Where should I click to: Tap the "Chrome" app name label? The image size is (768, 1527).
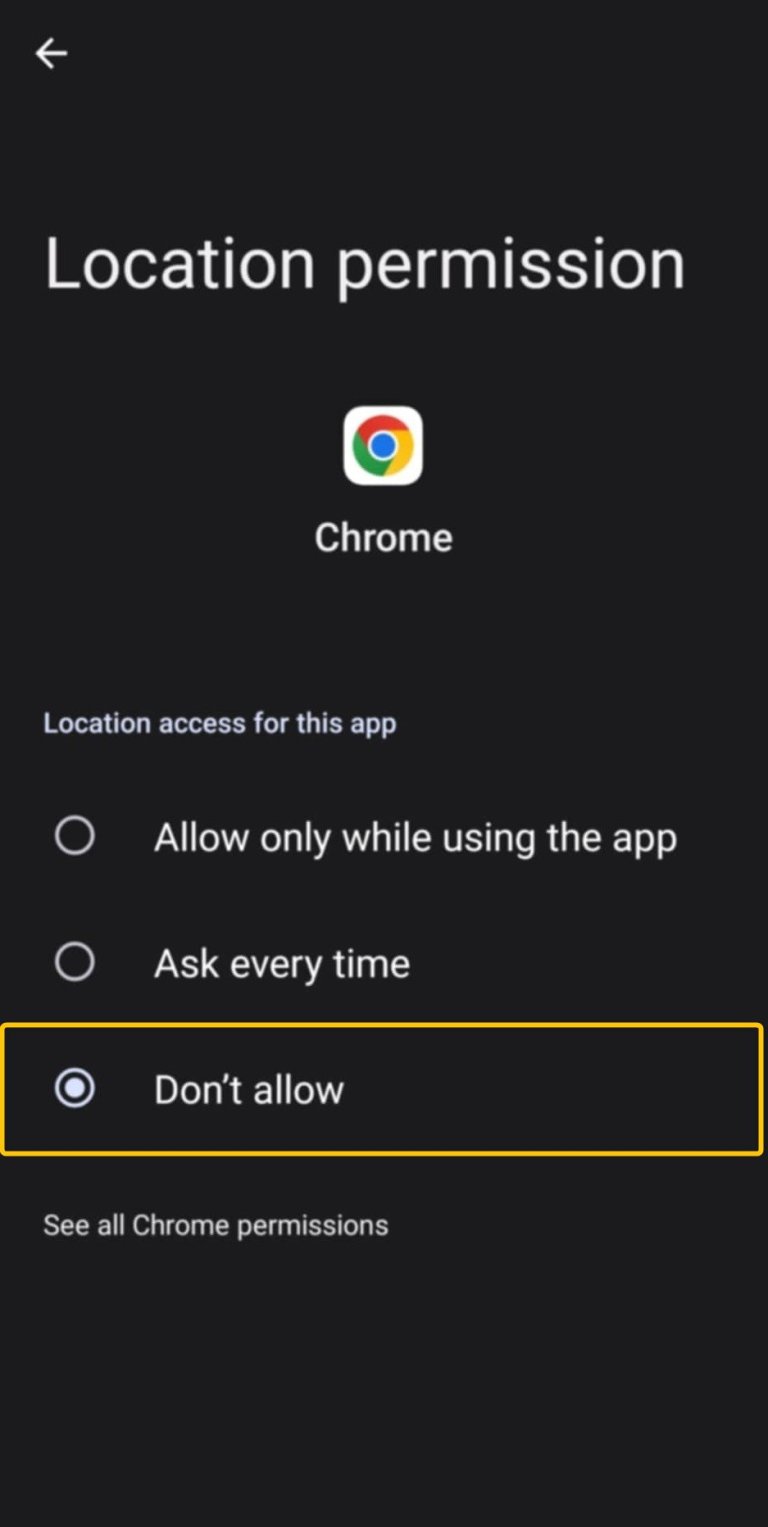pyautogui.click(x=383, y=537)
